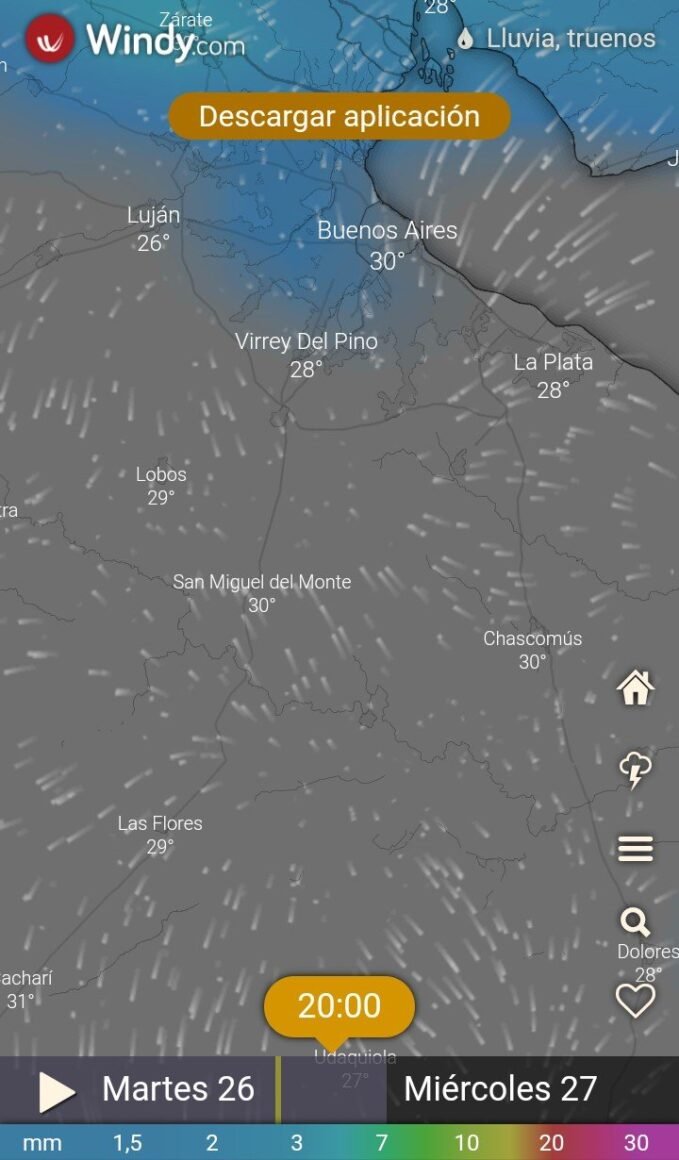Open La Plata forecast
The height and width of the screenshot is (1160, 679).
[x=553, y=376]
